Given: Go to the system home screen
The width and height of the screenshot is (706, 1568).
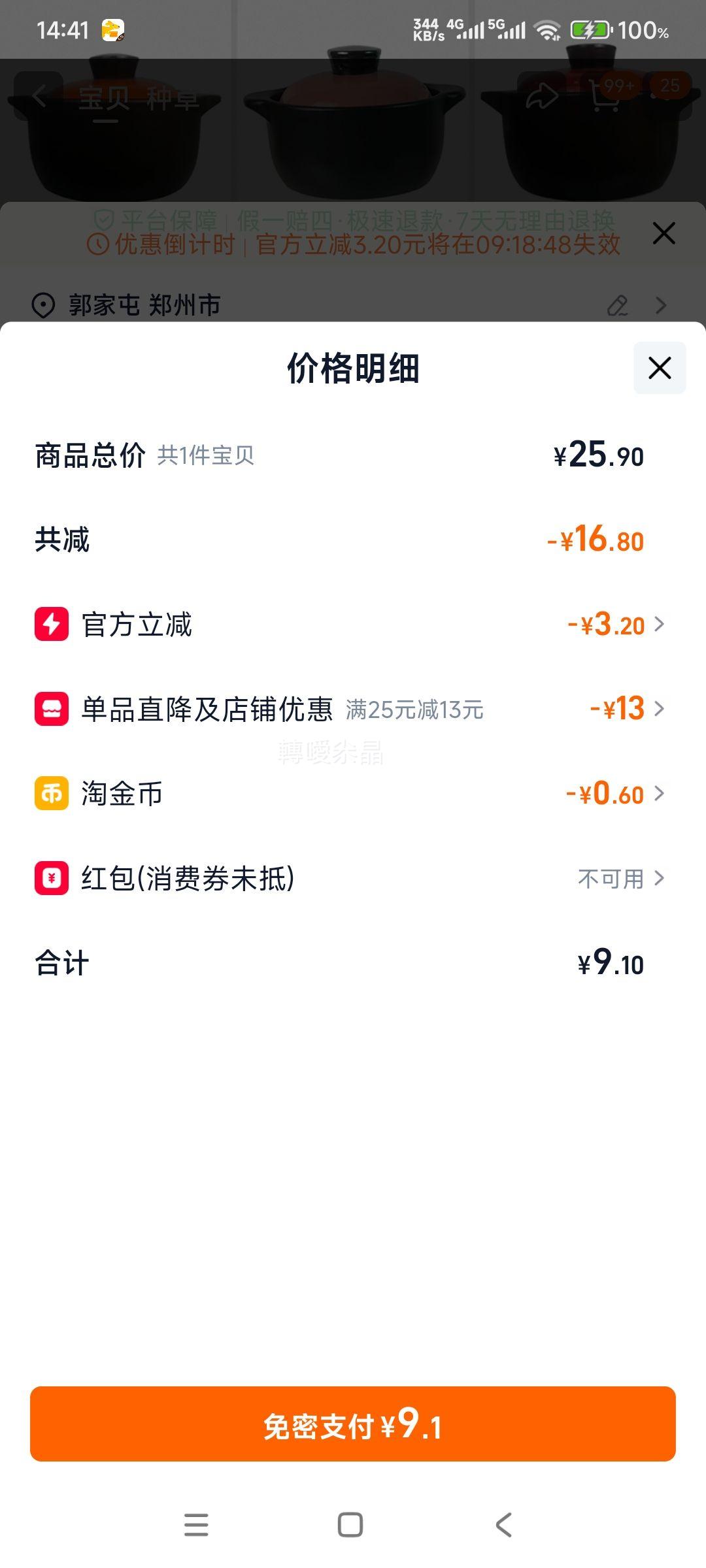Looking at the screenshot, I should click(x=350, y=1525).
